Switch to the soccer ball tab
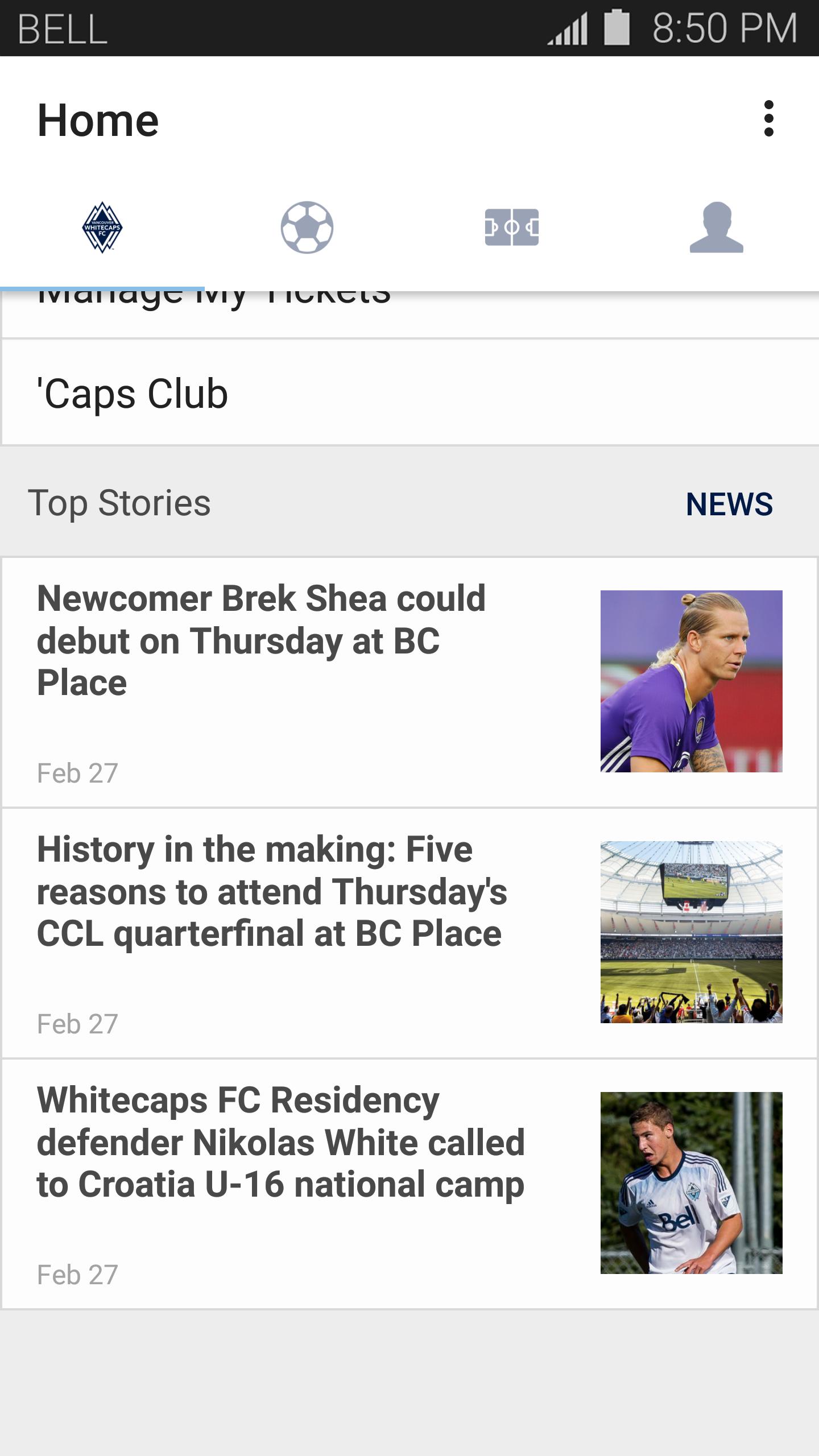819x1456 pixels. 307,227
